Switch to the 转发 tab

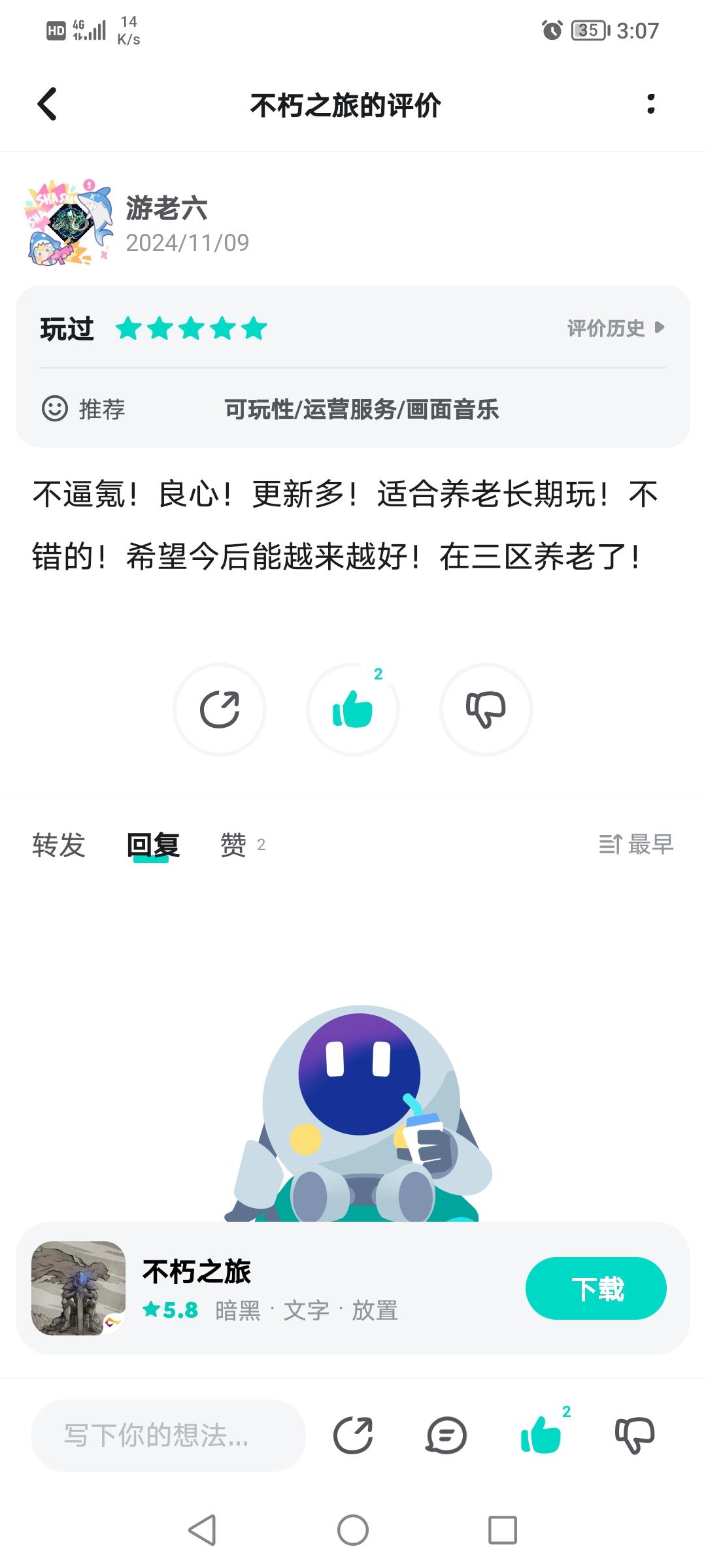pos(59,845)
